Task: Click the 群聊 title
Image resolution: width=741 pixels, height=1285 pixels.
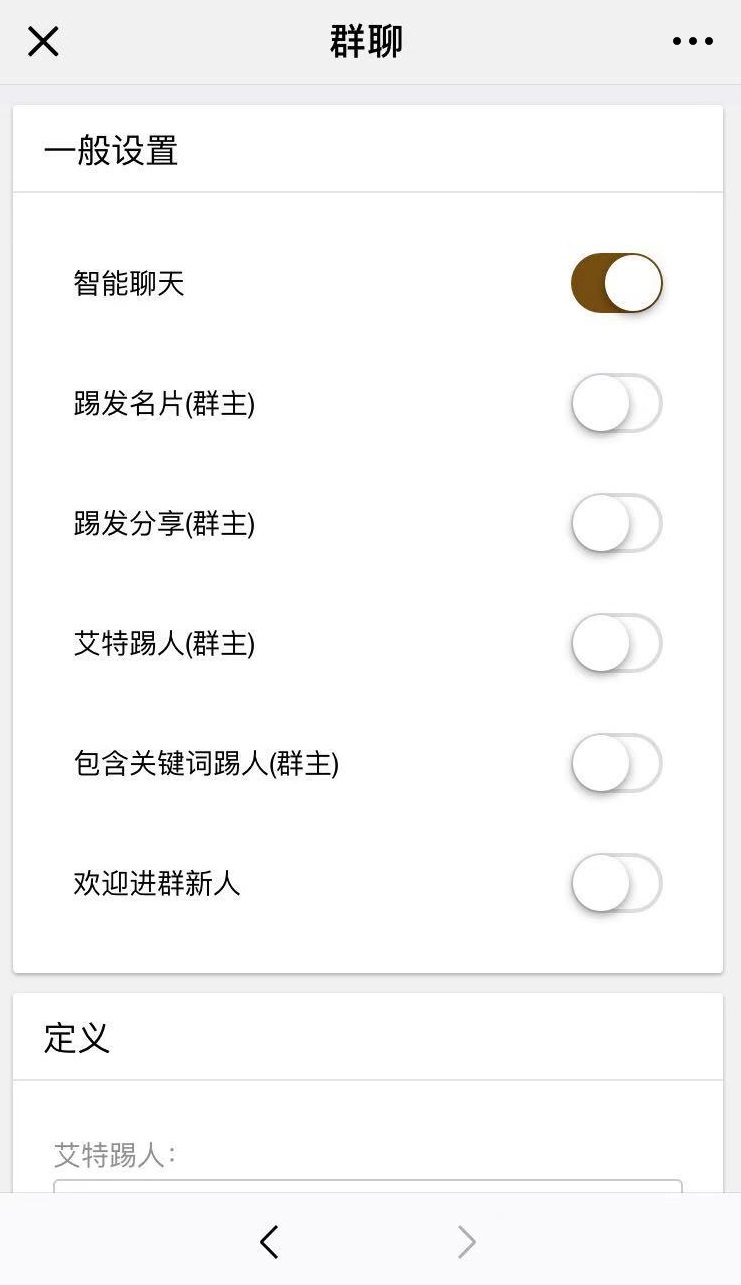Action: 364,41
